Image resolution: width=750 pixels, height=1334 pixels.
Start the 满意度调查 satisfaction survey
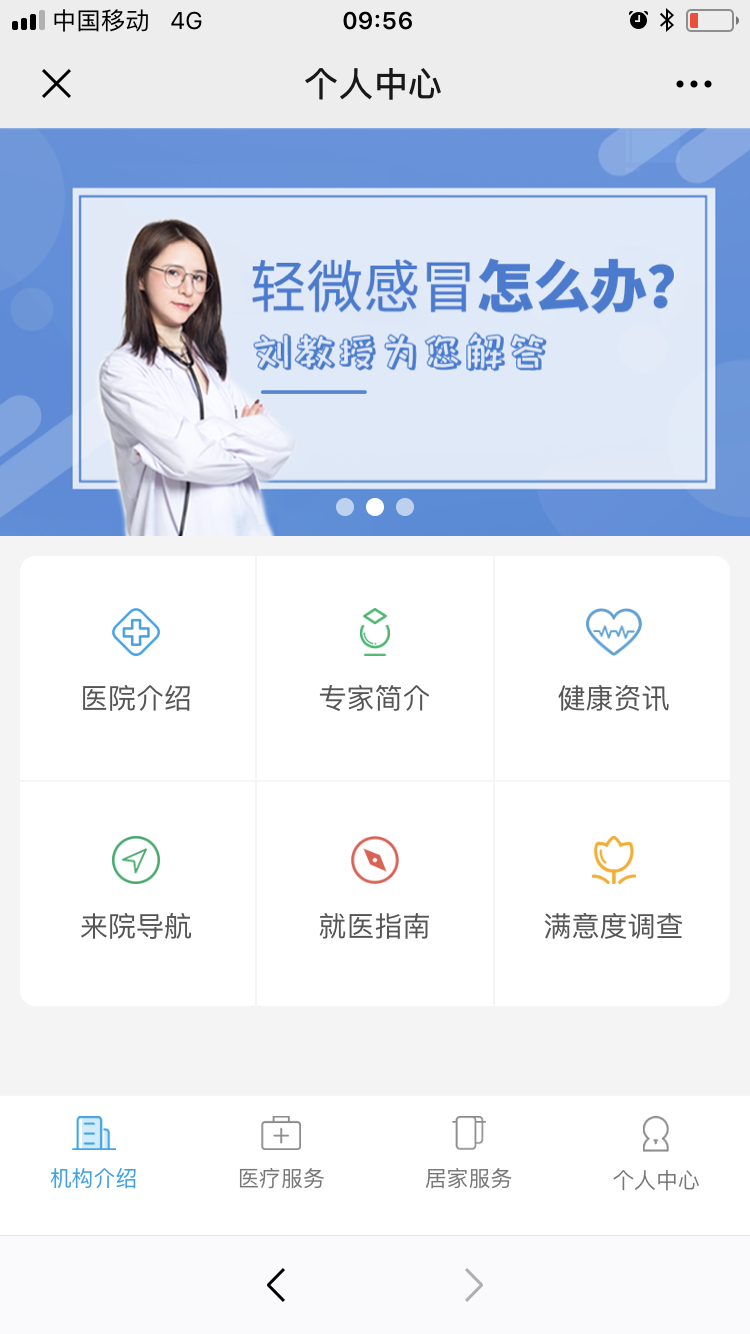click(x=613, y=894)
